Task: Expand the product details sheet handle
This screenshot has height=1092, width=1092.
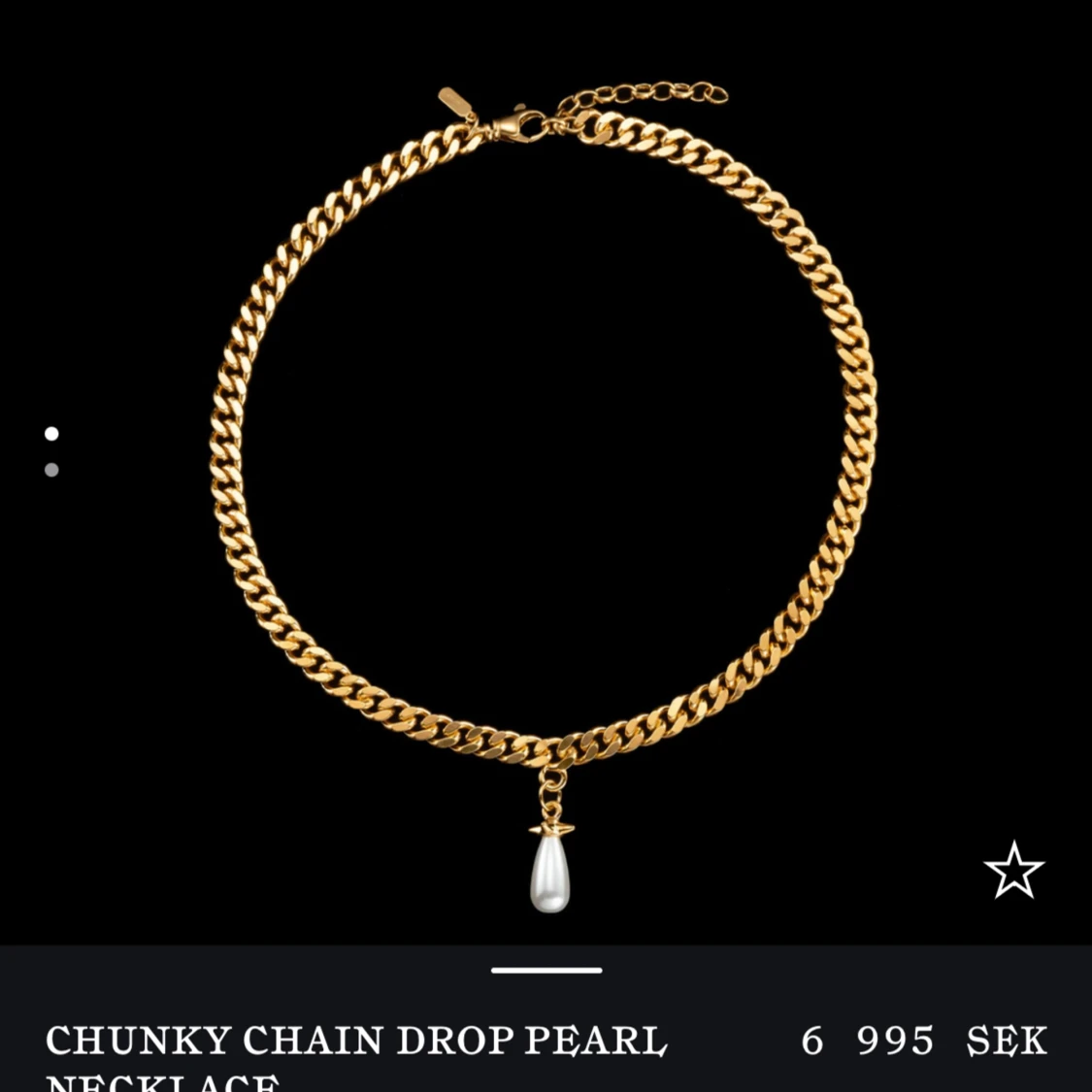Action: pyautogui.click(x=546, y=970)
